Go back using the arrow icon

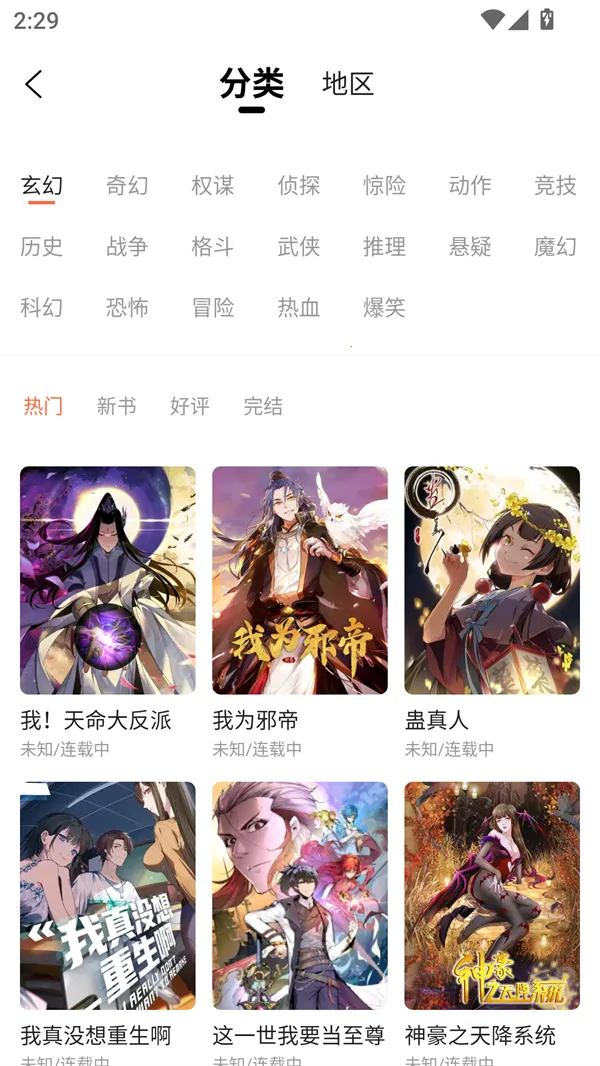pos(34,84)
